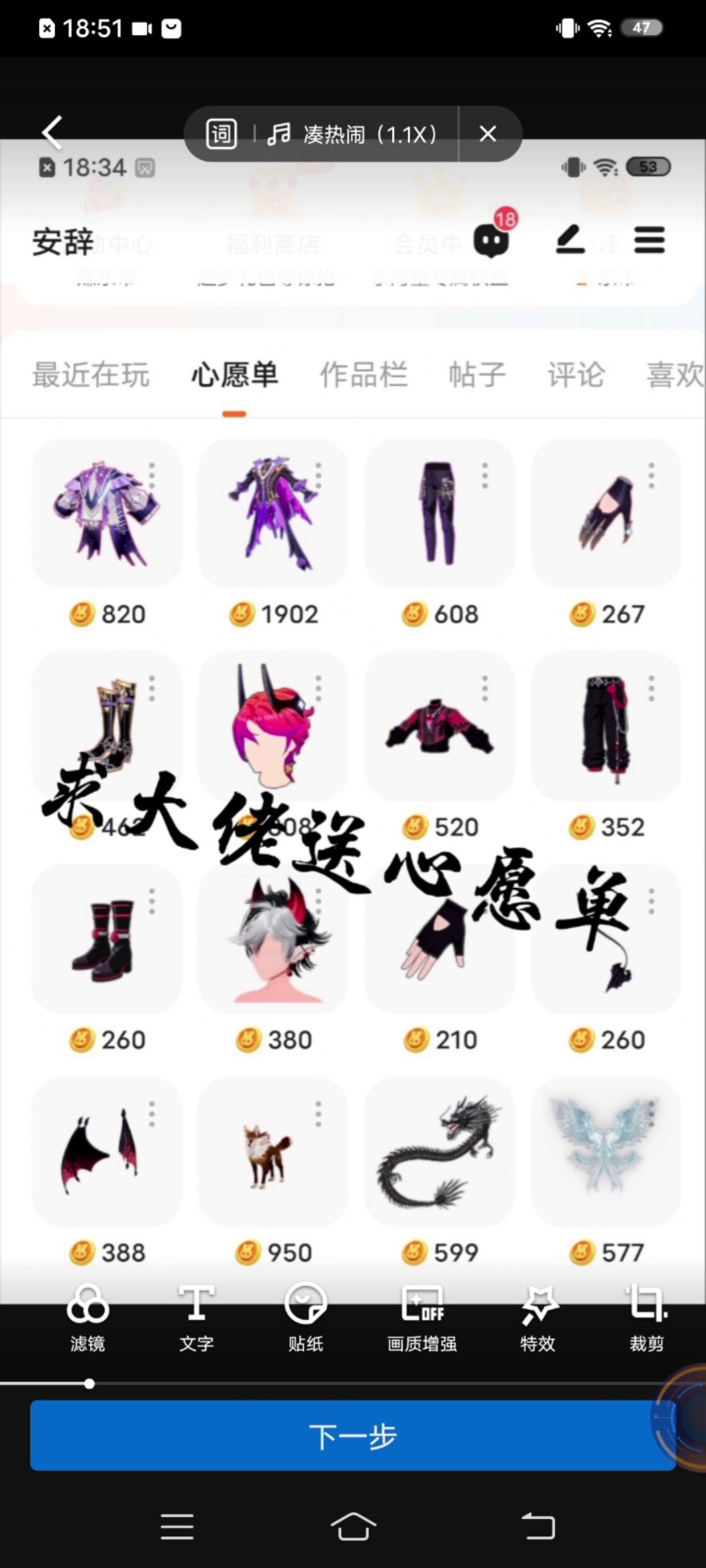Continue with the 下一步 button

(x=353, y=1436)
